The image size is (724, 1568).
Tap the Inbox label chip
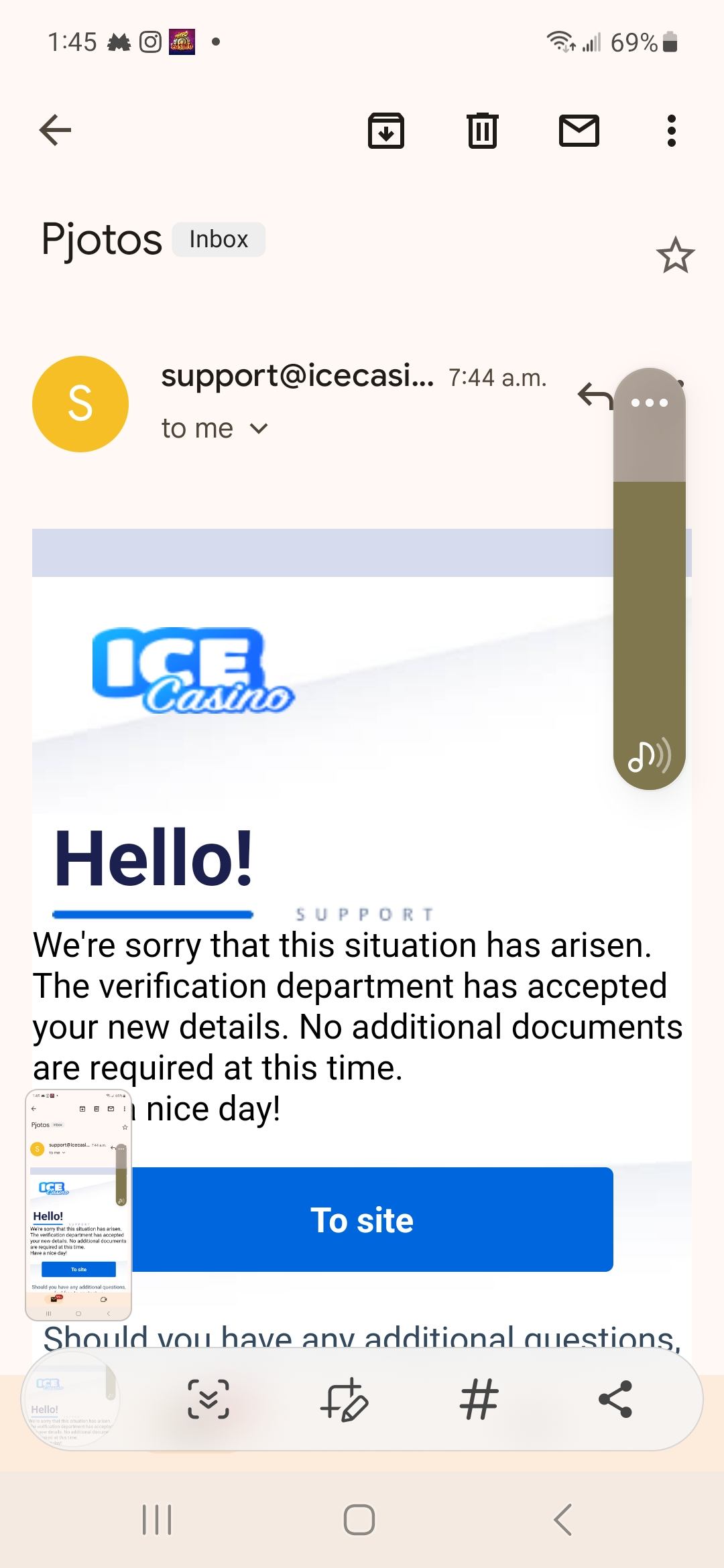[219, 240]
